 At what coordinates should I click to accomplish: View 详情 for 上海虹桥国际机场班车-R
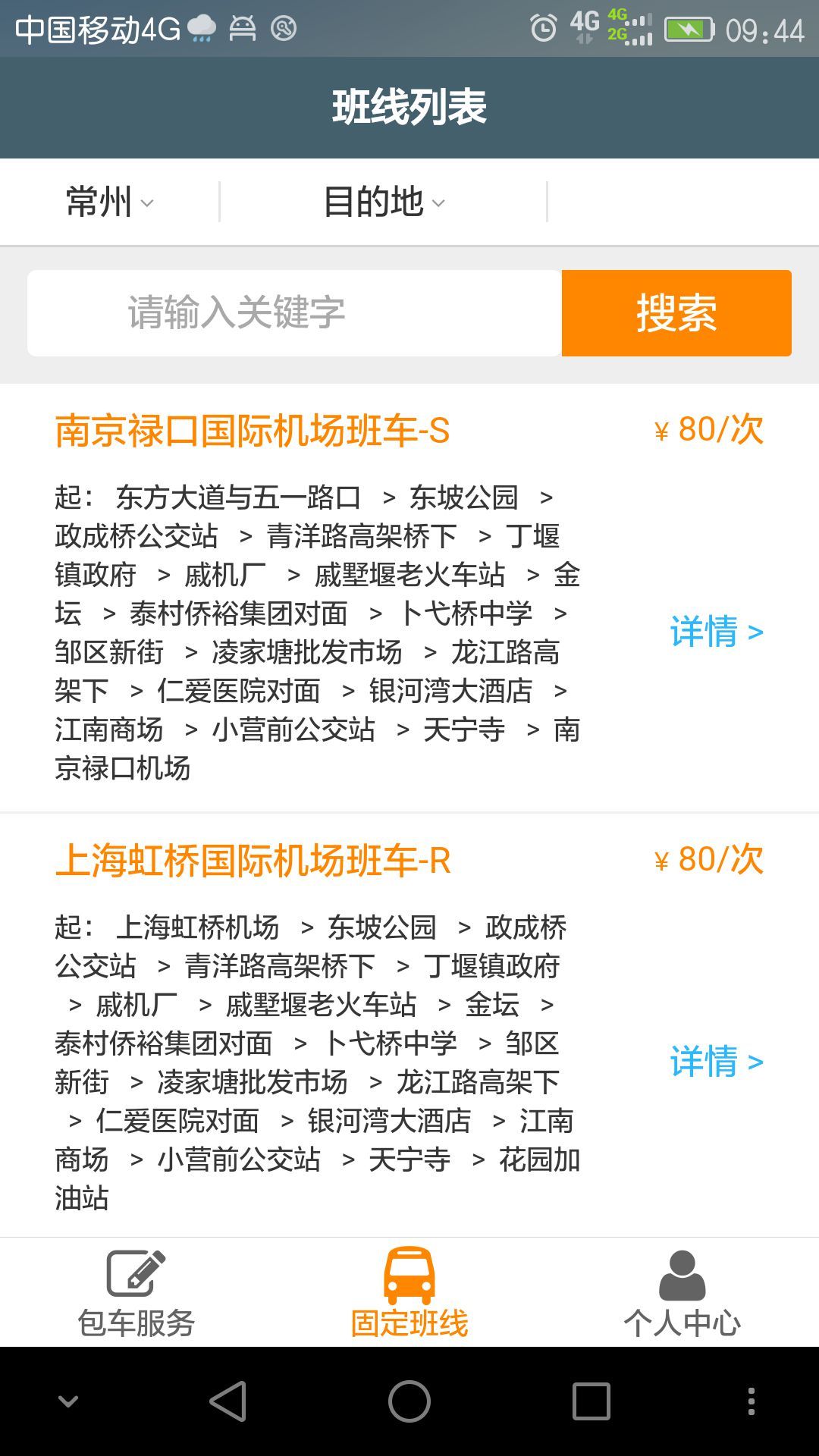pos(716,1061)
